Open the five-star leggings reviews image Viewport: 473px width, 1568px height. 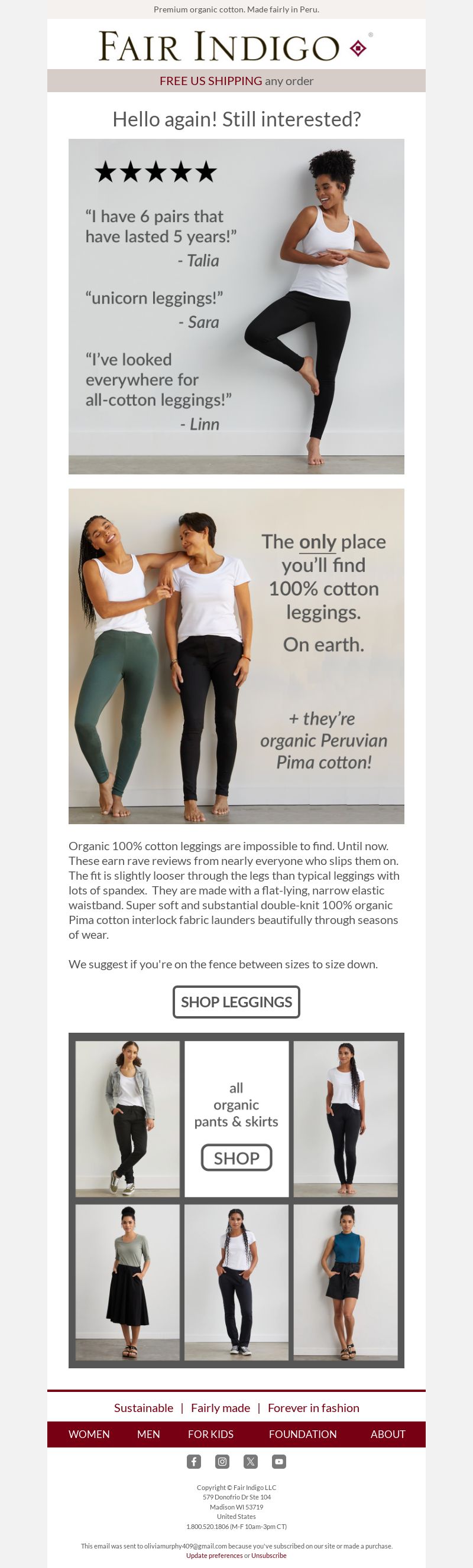click(x=237, y=306)
